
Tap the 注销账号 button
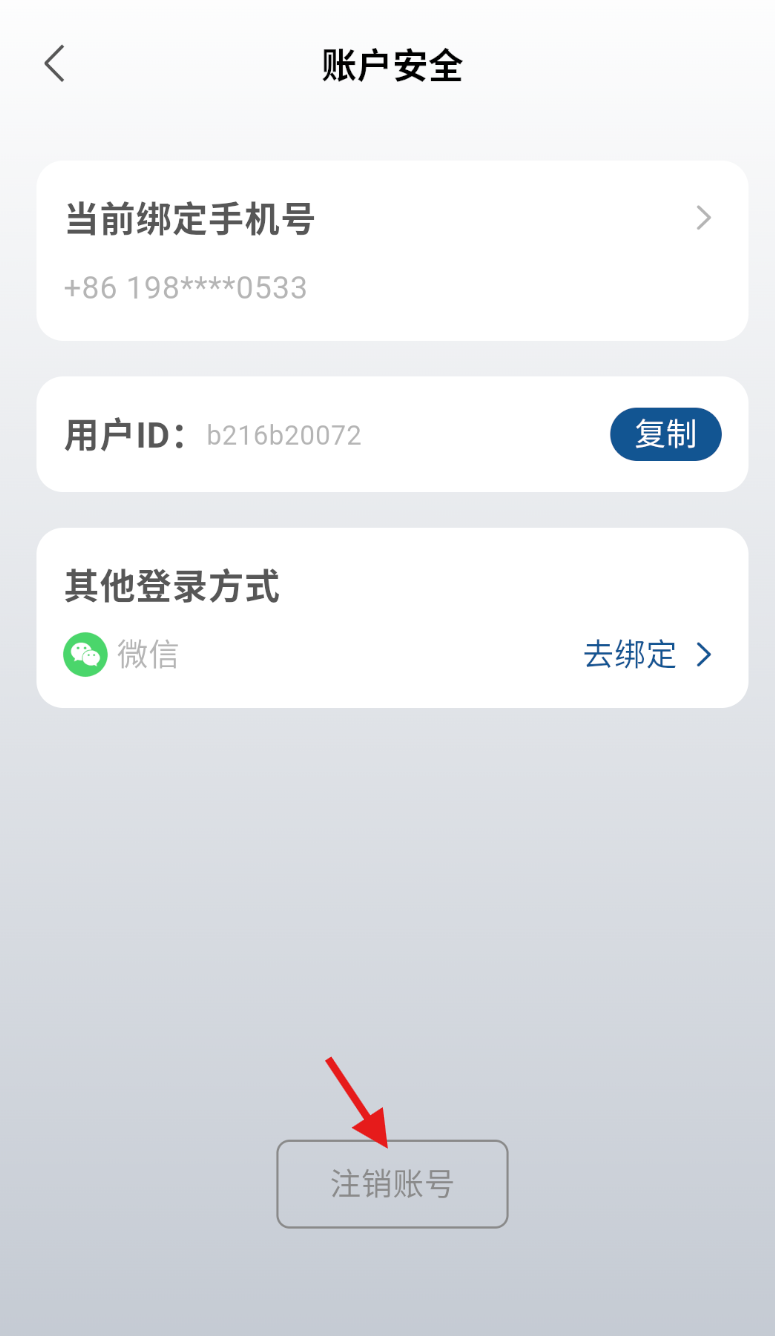point(392,1184)
